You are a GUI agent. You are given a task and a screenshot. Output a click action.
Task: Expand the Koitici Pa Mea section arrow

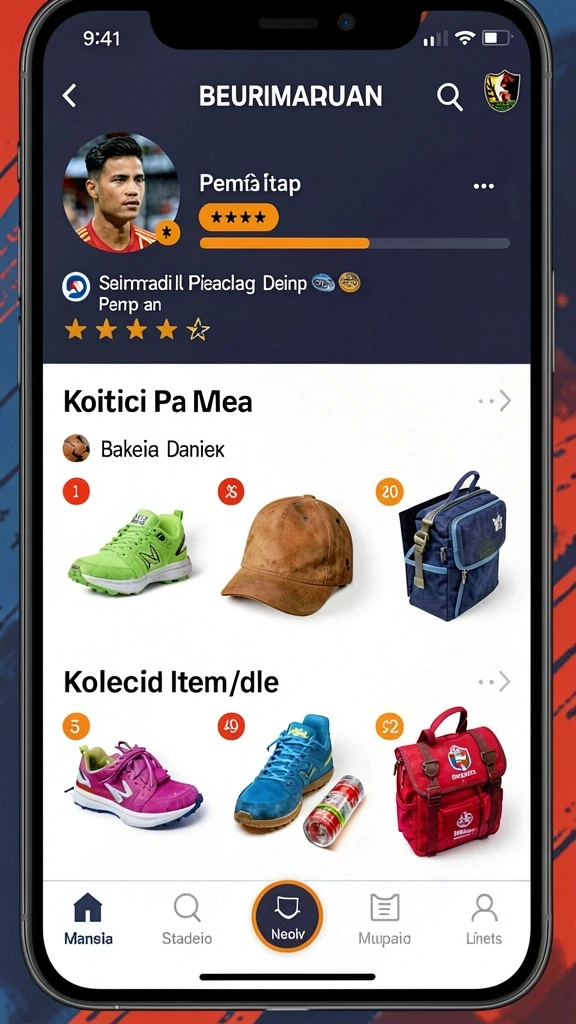pyautogui.click(x=494, y=400)
